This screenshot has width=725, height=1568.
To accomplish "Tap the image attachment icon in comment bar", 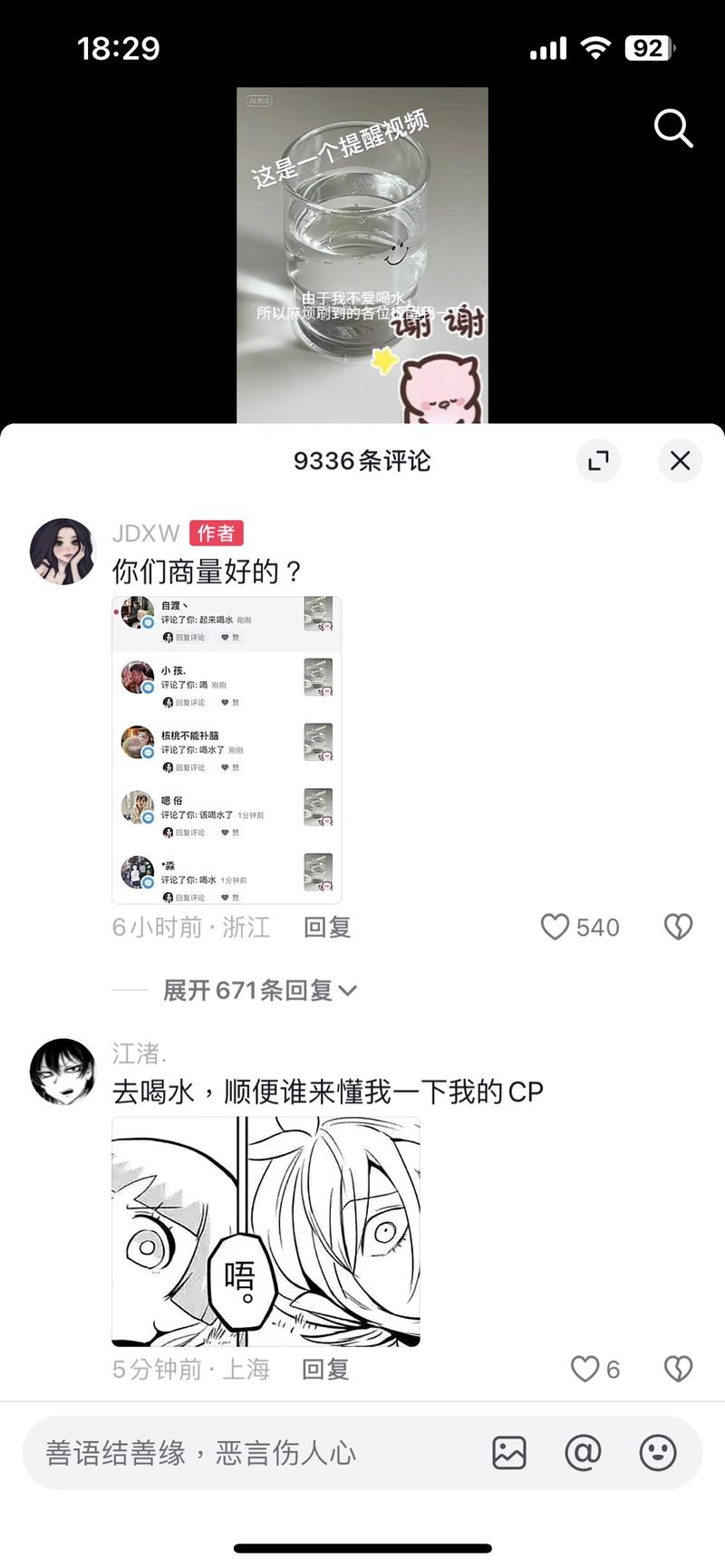I will coord(509,1453).
